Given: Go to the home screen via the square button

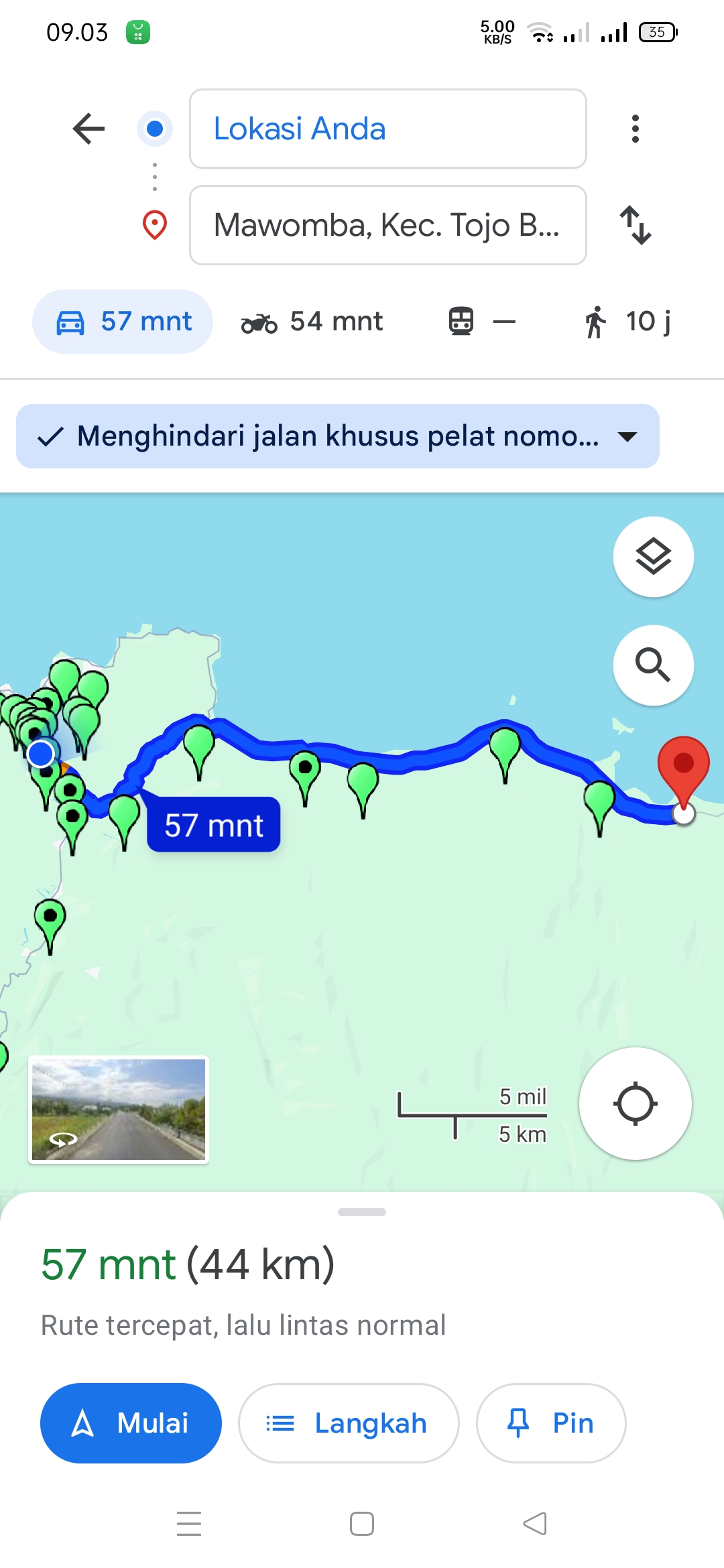Looking at the screenshot, I should (362, 1523).
